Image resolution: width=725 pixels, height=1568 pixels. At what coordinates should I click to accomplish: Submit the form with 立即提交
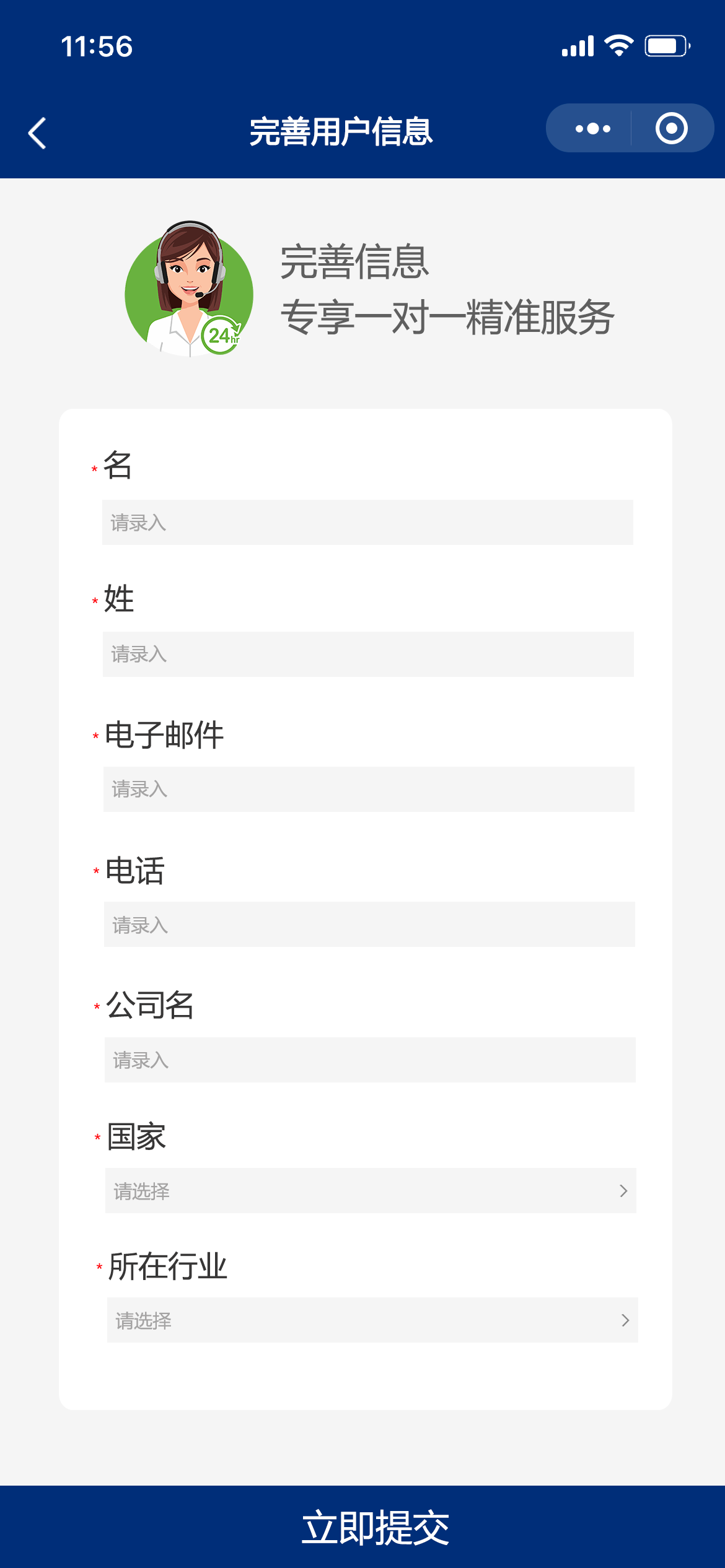click(362, 1527)
